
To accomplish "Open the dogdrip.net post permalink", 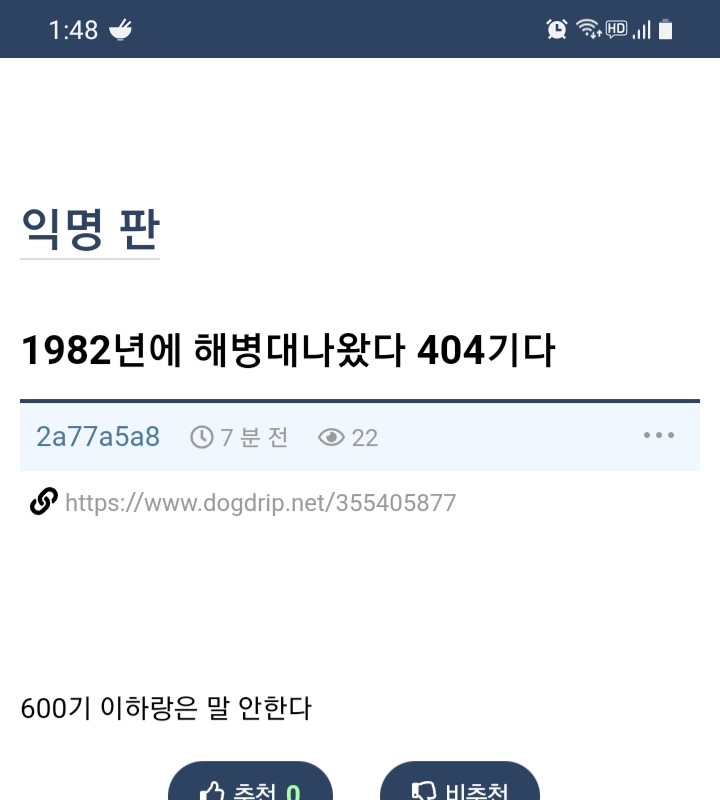I will (x=260, y=502).
